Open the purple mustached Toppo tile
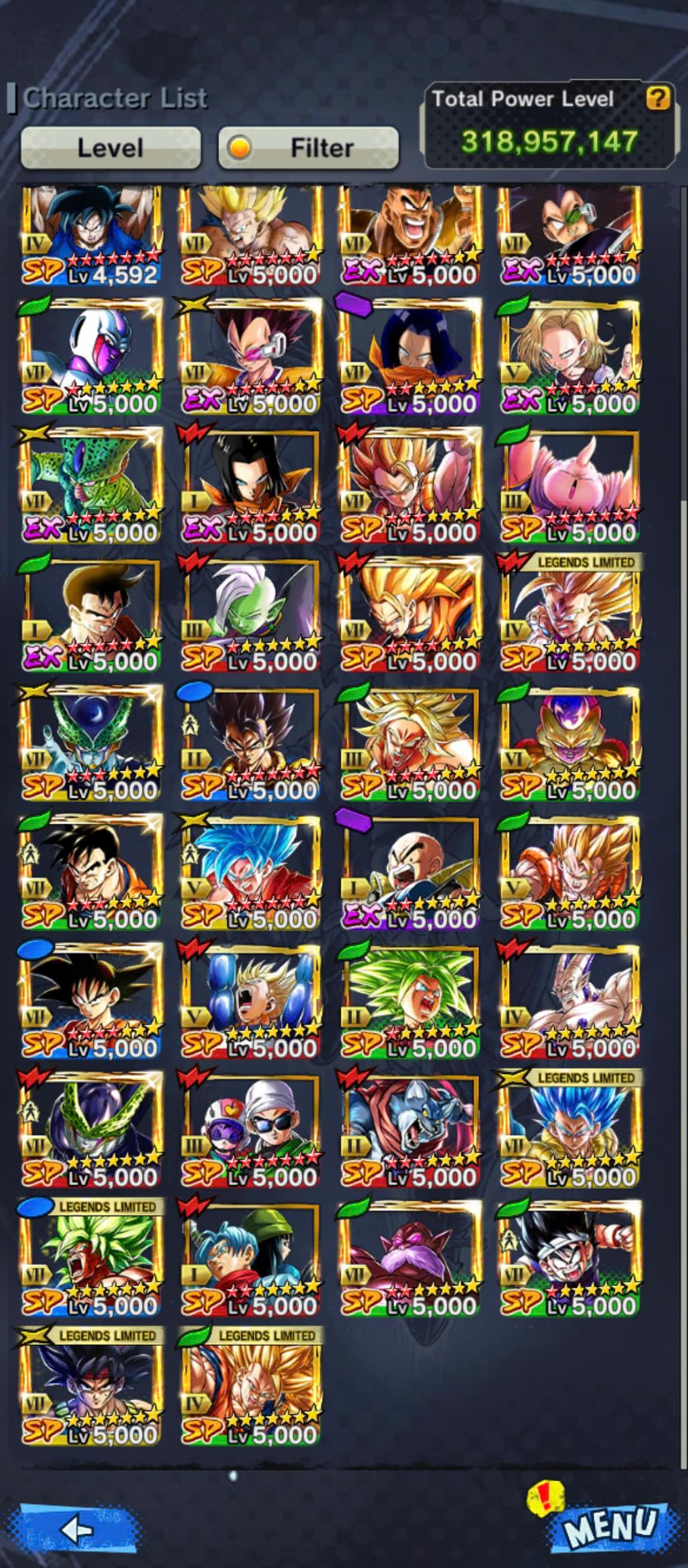The width and height of the screenshot is (688, 1568). [x=410, y=1257]
